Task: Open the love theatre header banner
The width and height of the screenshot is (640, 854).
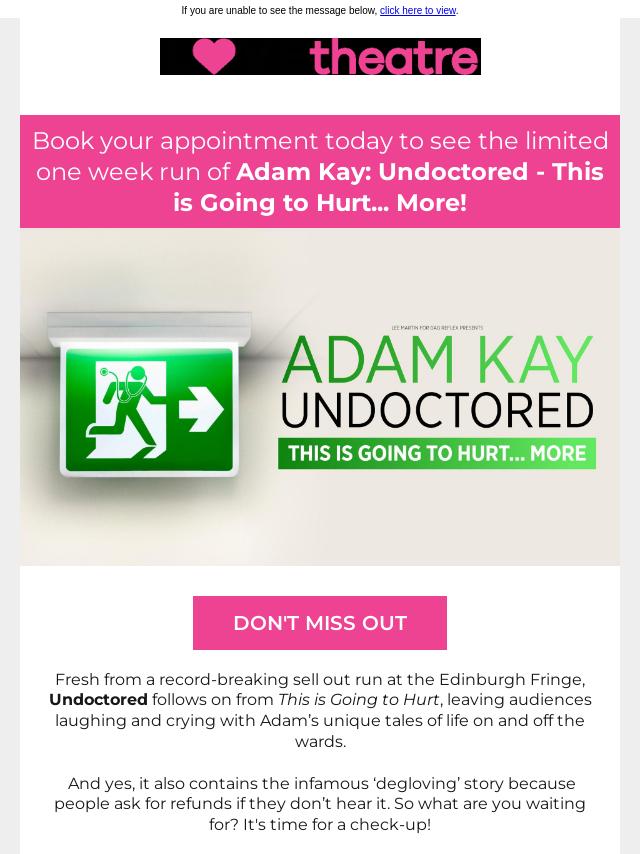Action: pyautogui.click(x=320, y=57)
